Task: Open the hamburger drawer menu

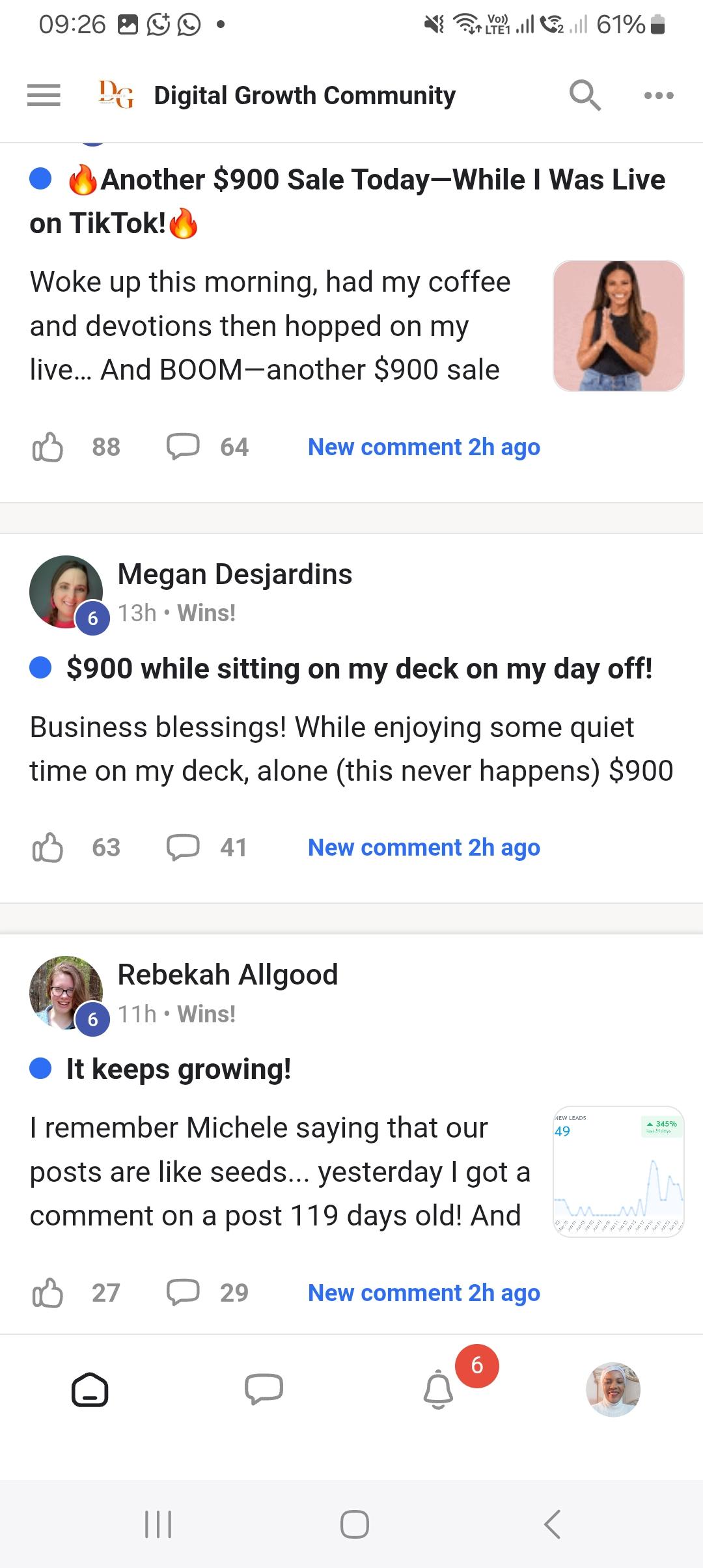Action: click(44, 96)
